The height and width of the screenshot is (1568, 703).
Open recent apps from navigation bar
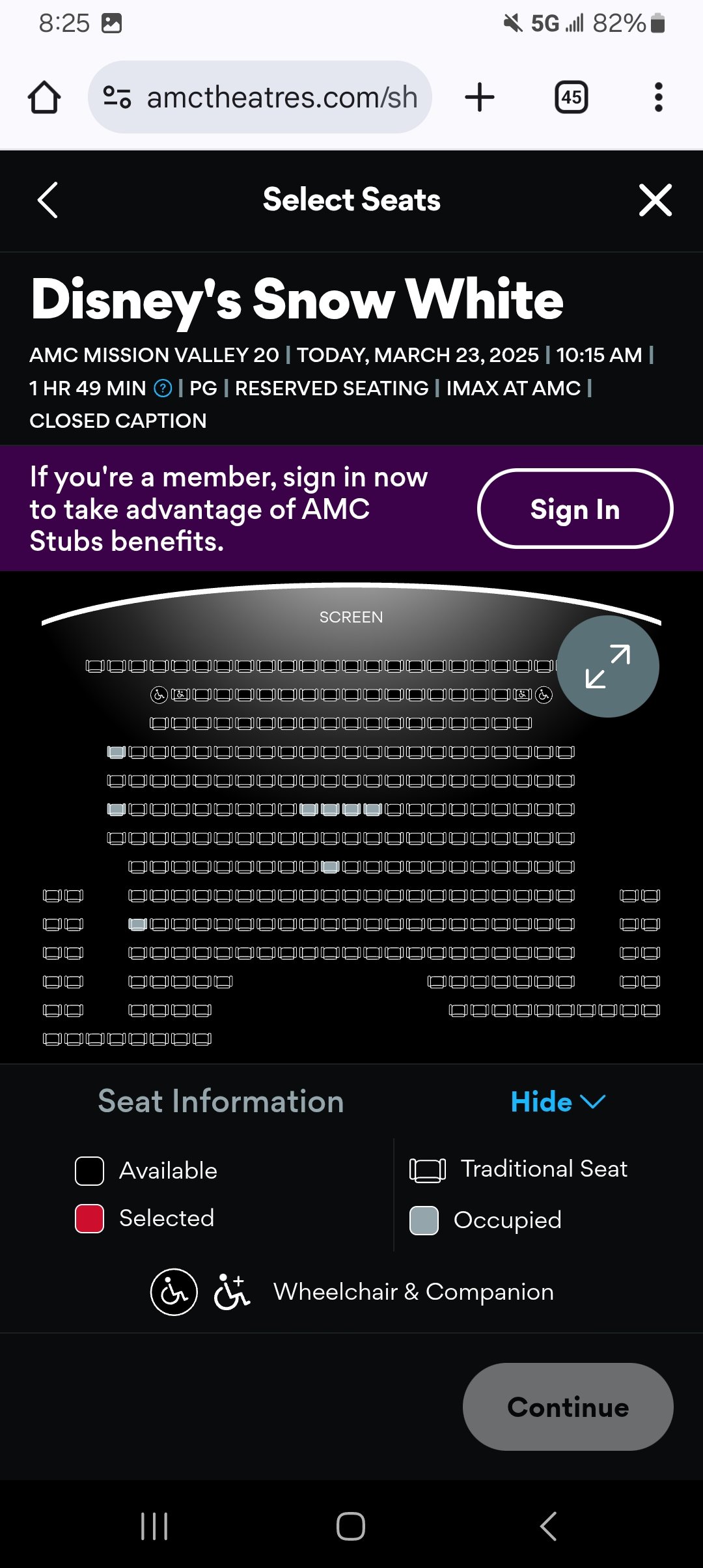click(154, 1526)
